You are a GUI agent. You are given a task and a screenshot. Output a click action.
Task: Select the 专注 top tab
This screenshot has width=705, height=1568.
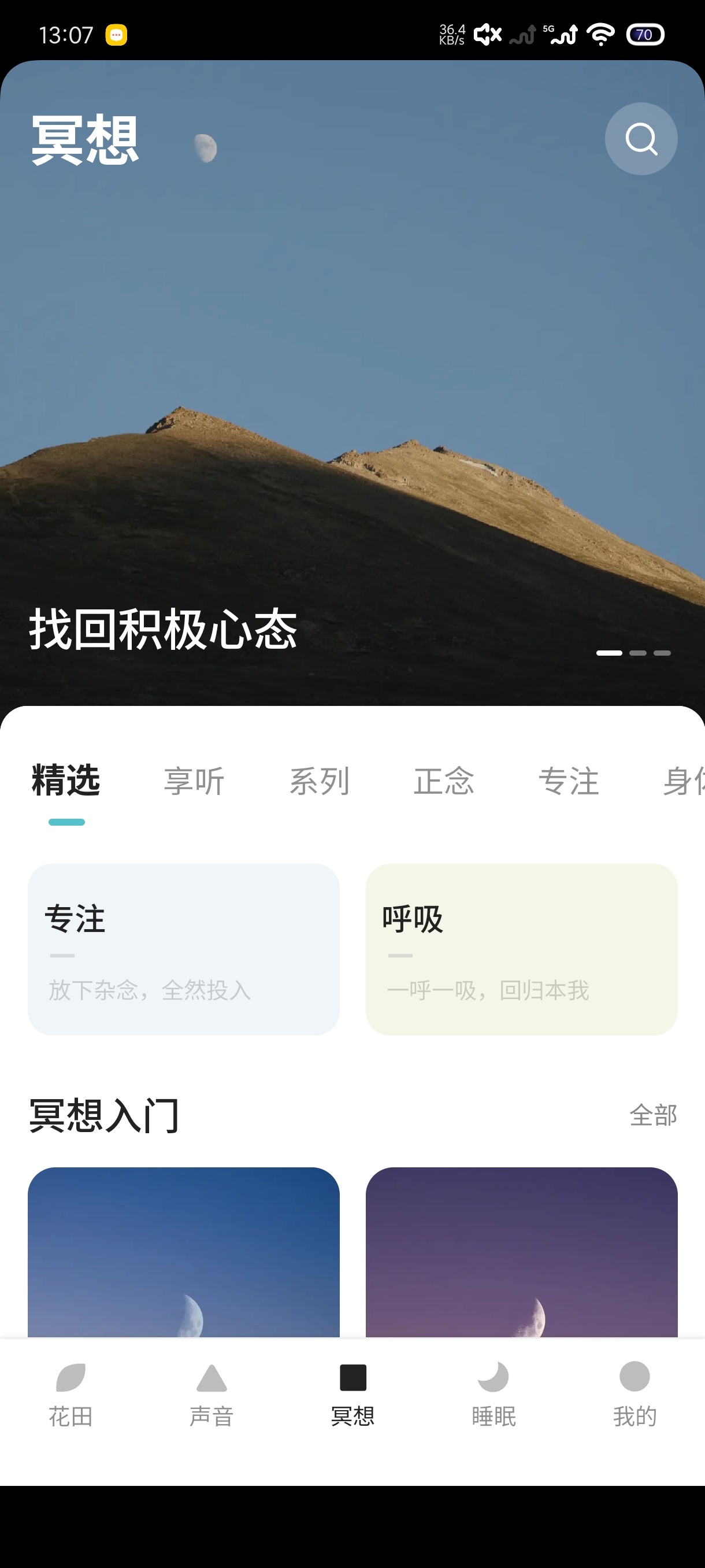click(x=569, y=781)
